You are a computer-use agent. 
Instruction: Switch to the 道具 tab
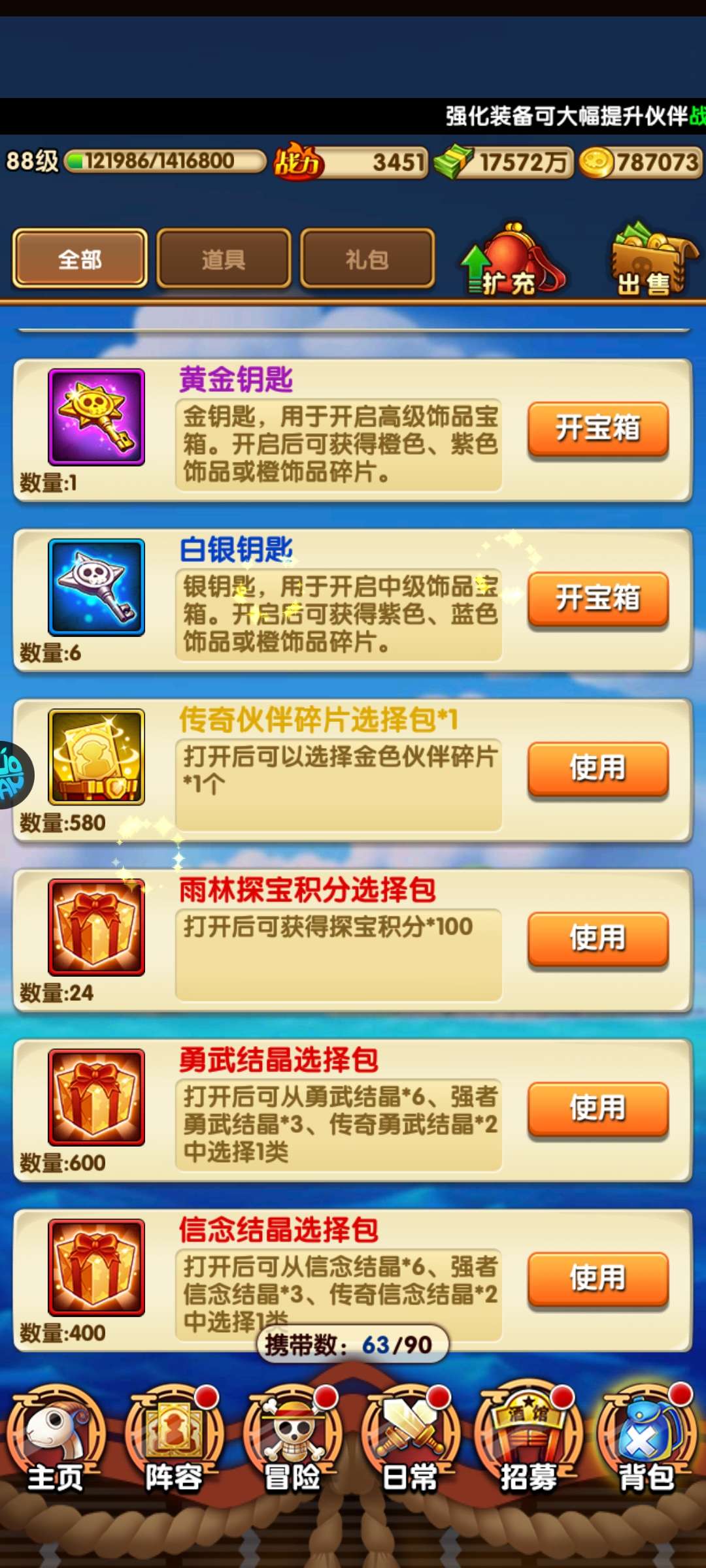tap(224, 259)
